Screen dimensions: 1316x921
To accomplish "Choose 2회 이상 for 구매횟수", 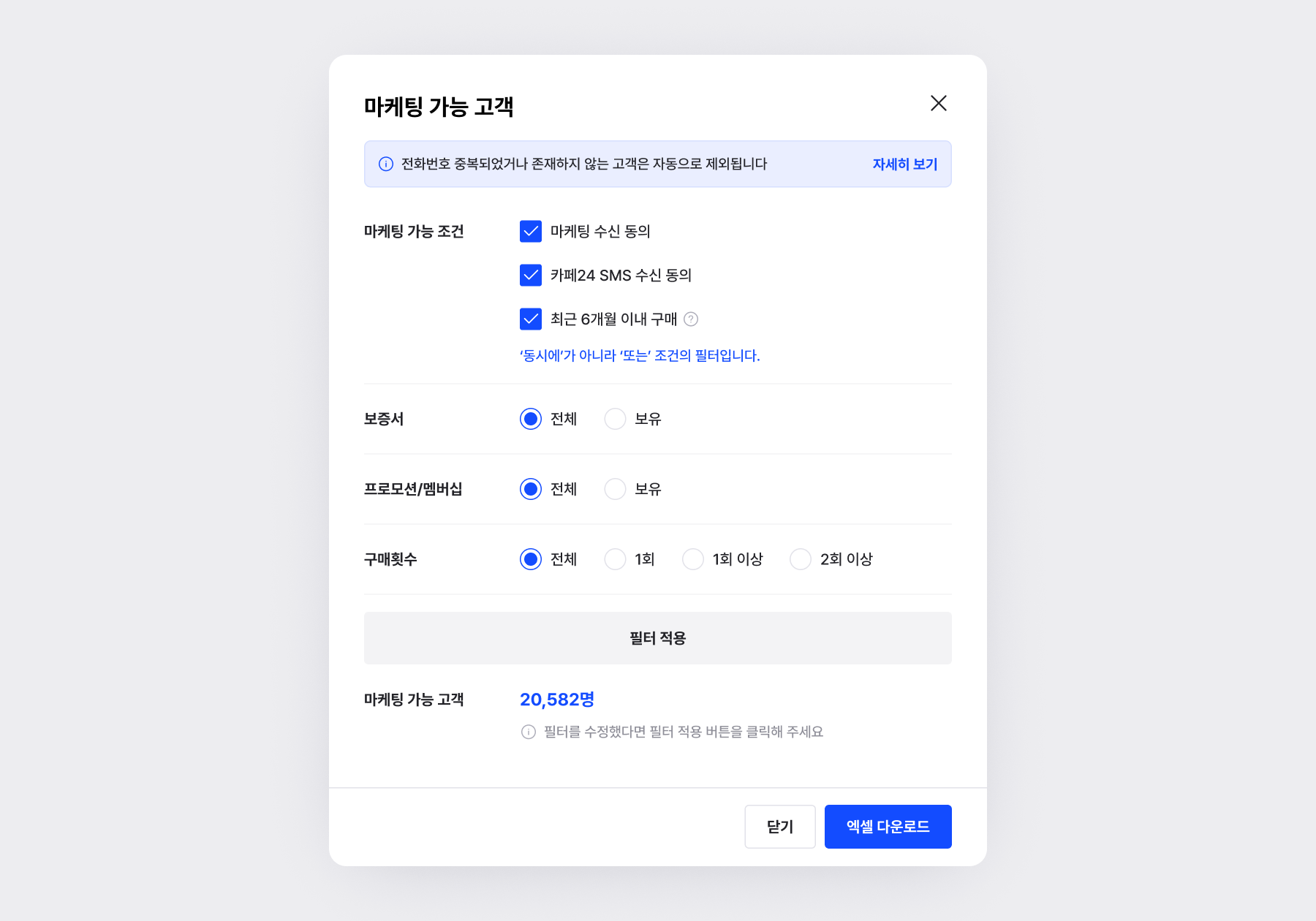I will [801, 559].
